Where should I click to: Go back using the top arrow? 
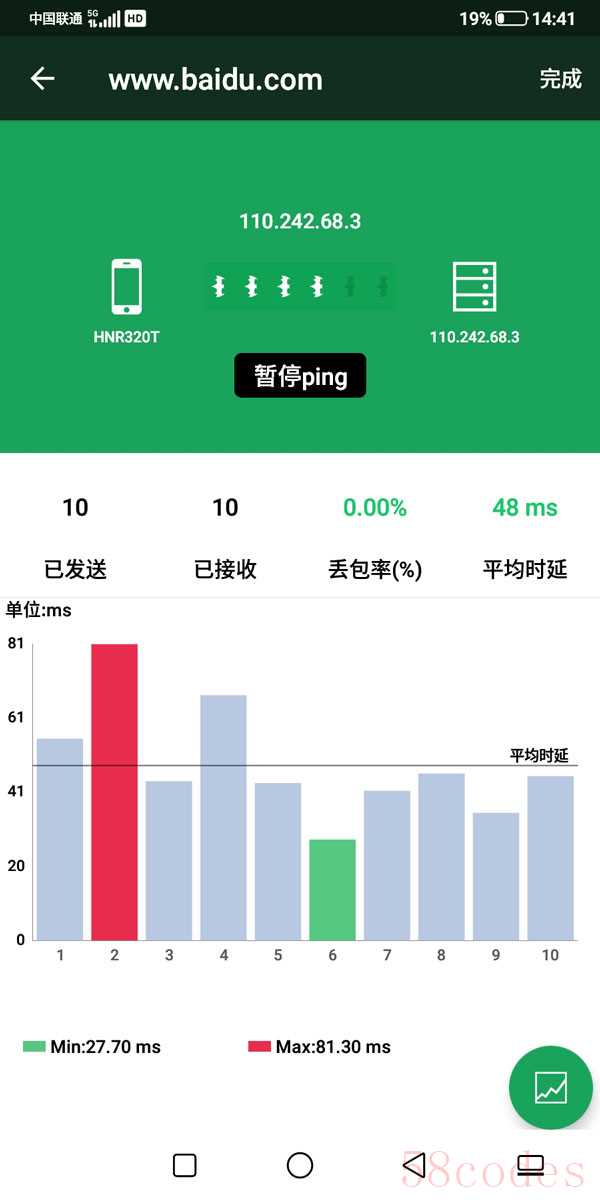[x=42, y=79]
